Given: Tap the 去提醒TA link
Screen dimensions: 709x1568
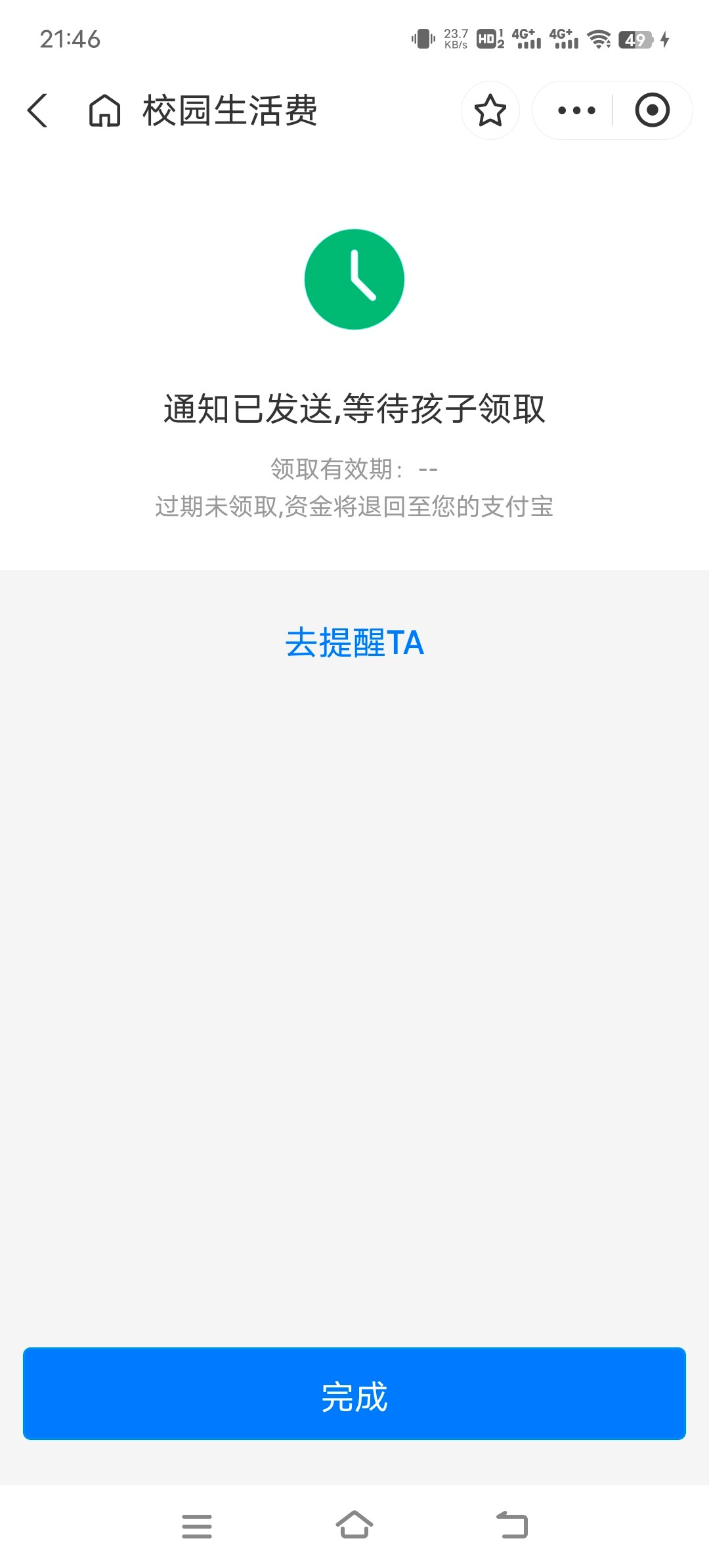Looking at the screenshot, I should (x=354, y=642).
